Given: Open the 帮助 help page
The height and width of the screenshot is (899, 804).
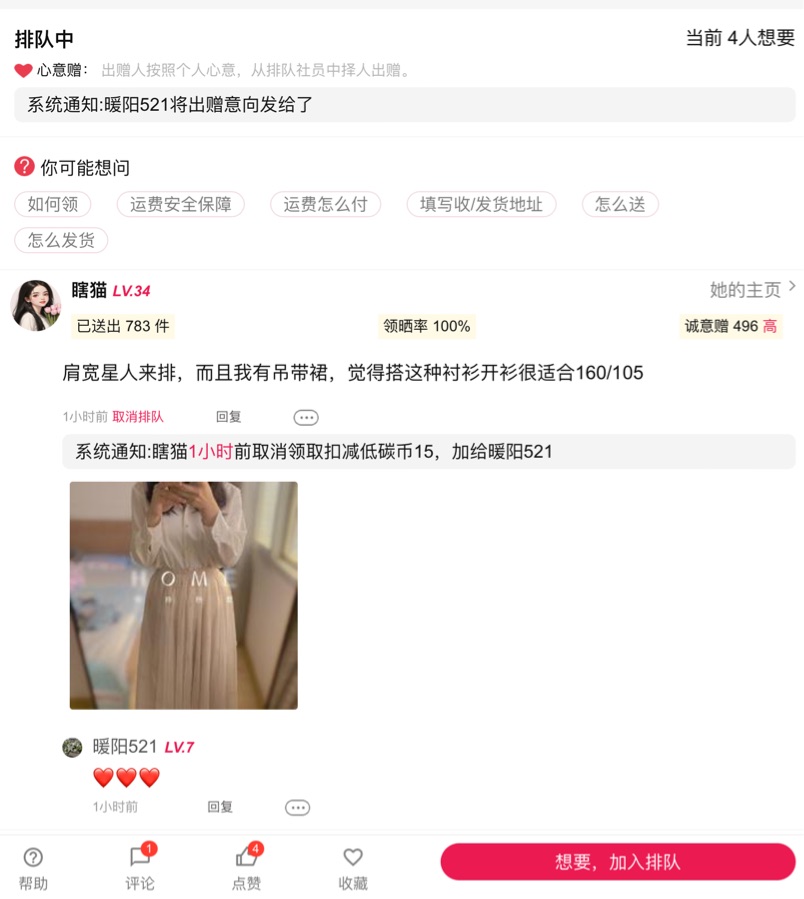Looking at the screenshot, I should pyautogui.click(x=33, y=868).
